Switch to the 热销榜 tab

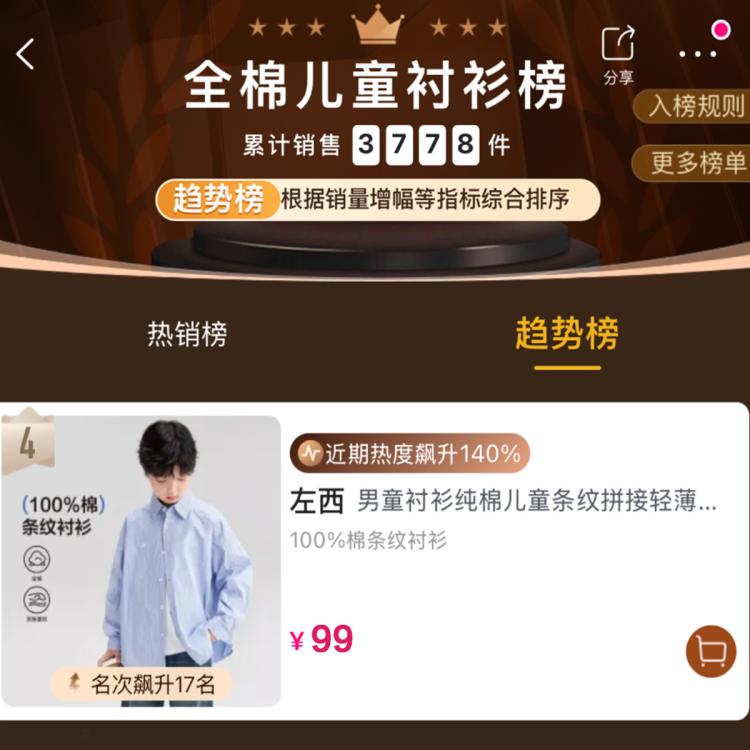point(188,335)
